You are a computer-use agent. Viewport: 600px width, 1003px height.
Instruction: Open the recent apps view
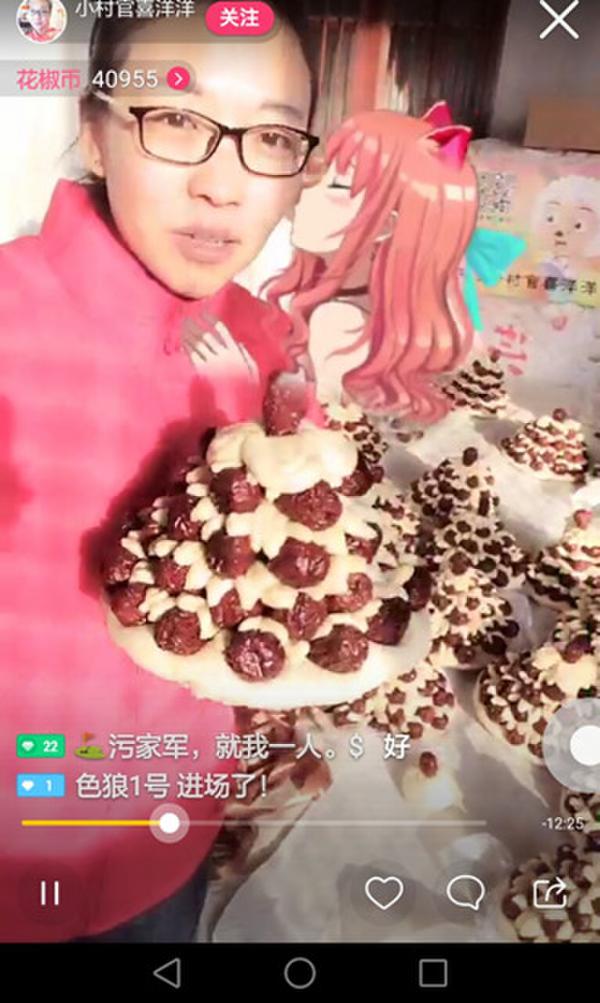point(433,972)
